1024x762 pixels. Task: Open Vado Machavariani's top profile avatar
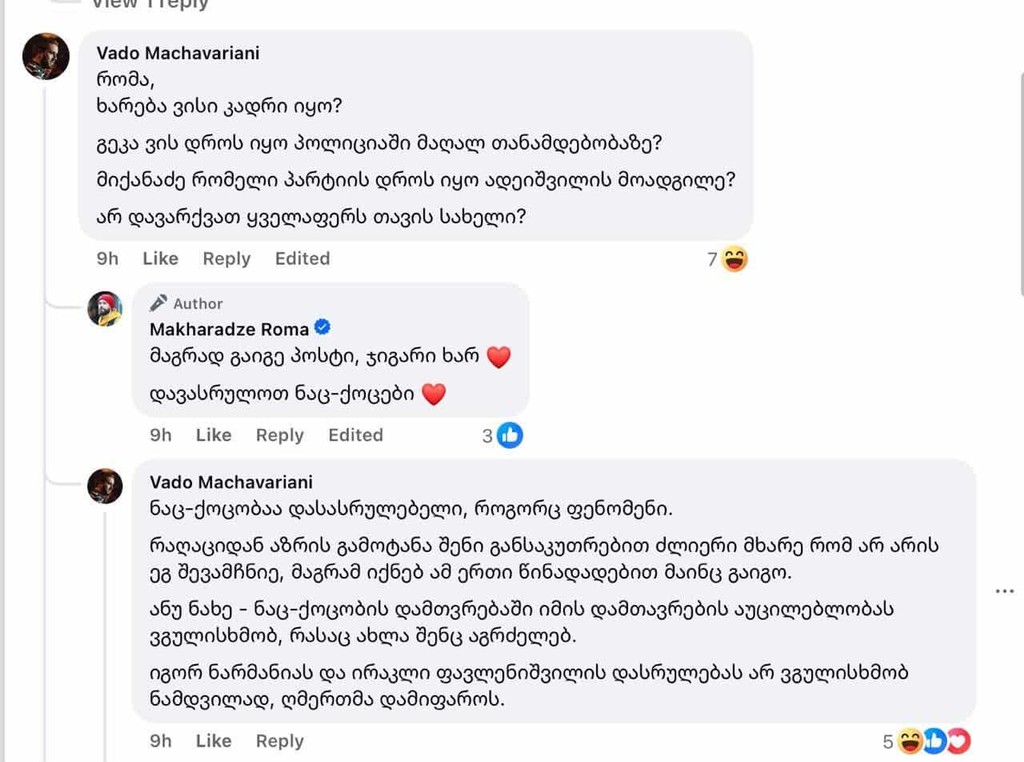pyautogui.click(x=46, y=57)
